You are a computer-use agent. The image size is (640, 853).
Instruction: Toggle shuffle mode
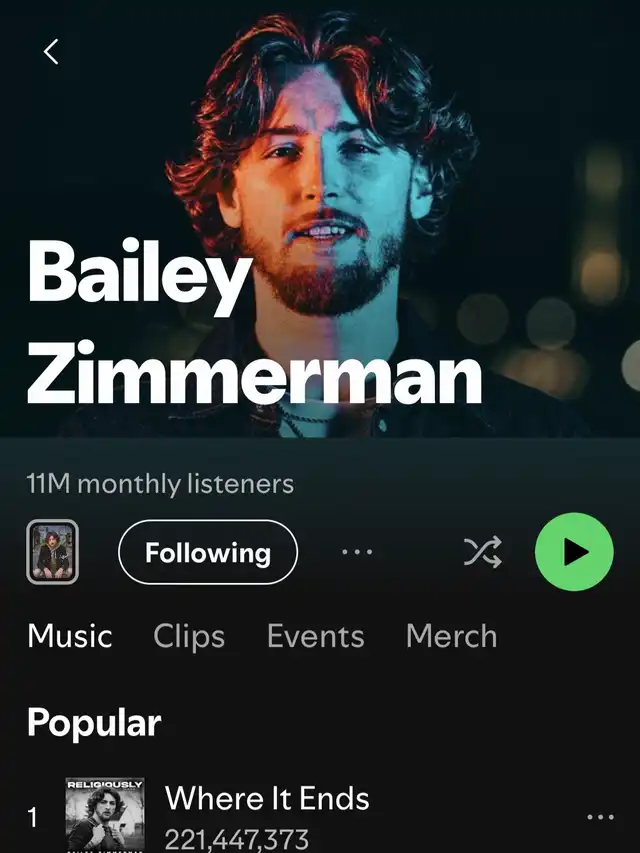(x=482, y=552)
